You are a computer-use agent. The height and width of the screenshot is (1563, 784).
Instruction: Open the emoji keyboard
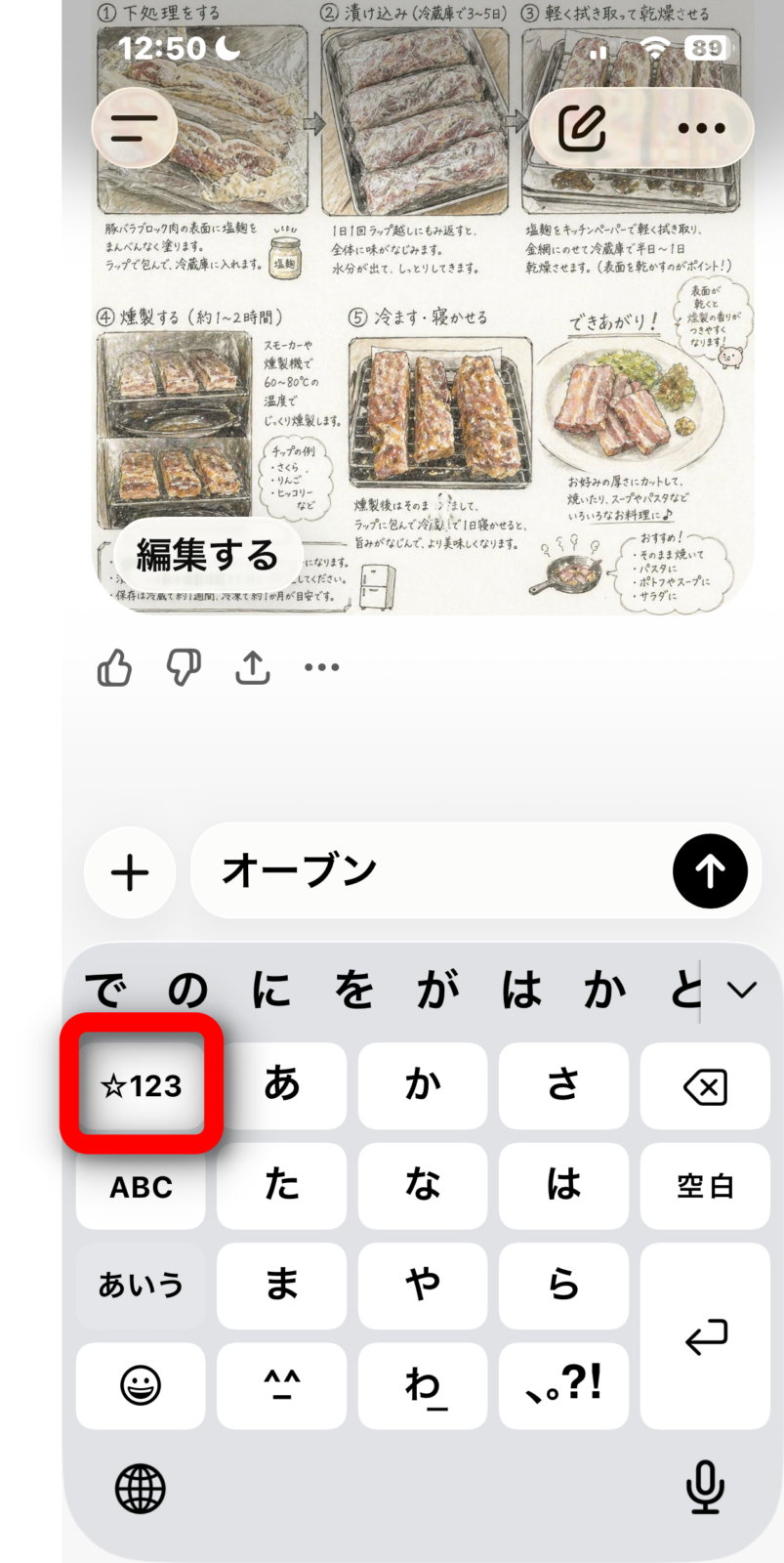pos(142,1385)
